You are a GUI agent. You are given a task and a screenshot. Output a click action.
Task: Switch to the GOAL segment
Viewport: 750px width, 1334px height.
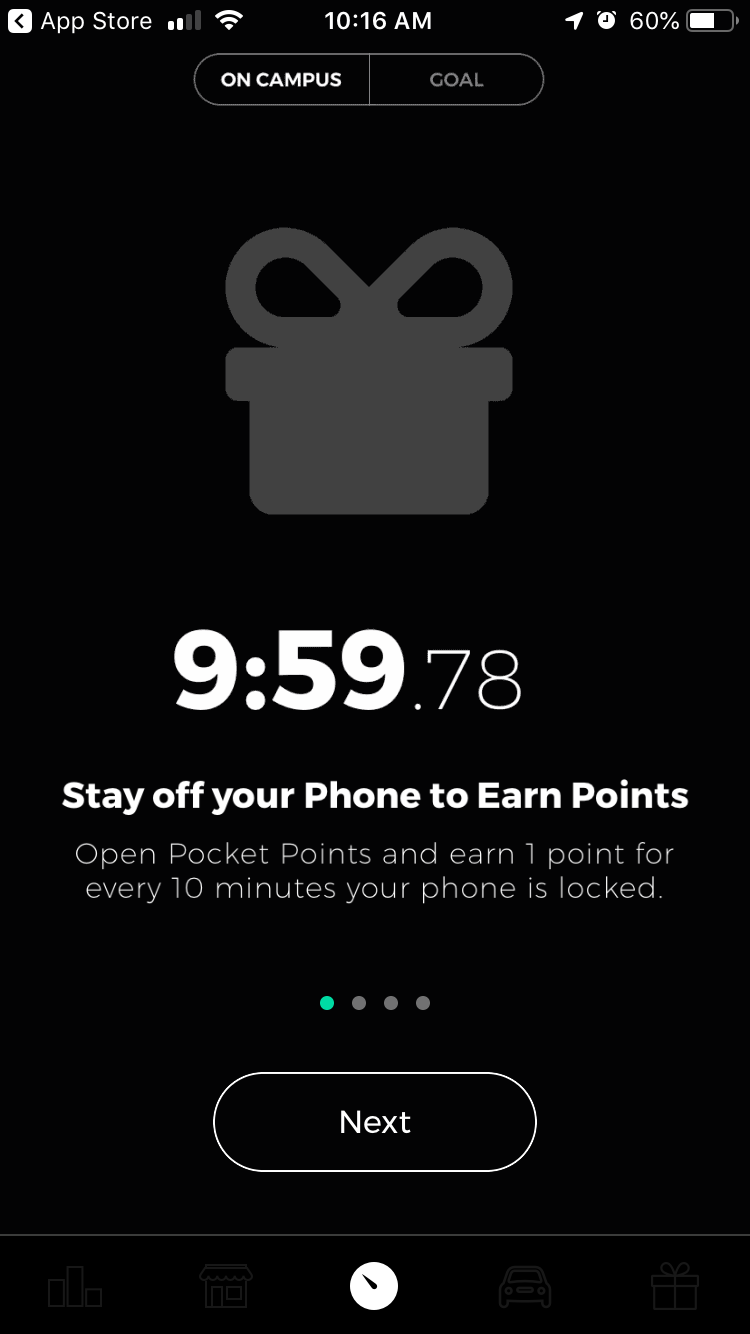[456, 80]
